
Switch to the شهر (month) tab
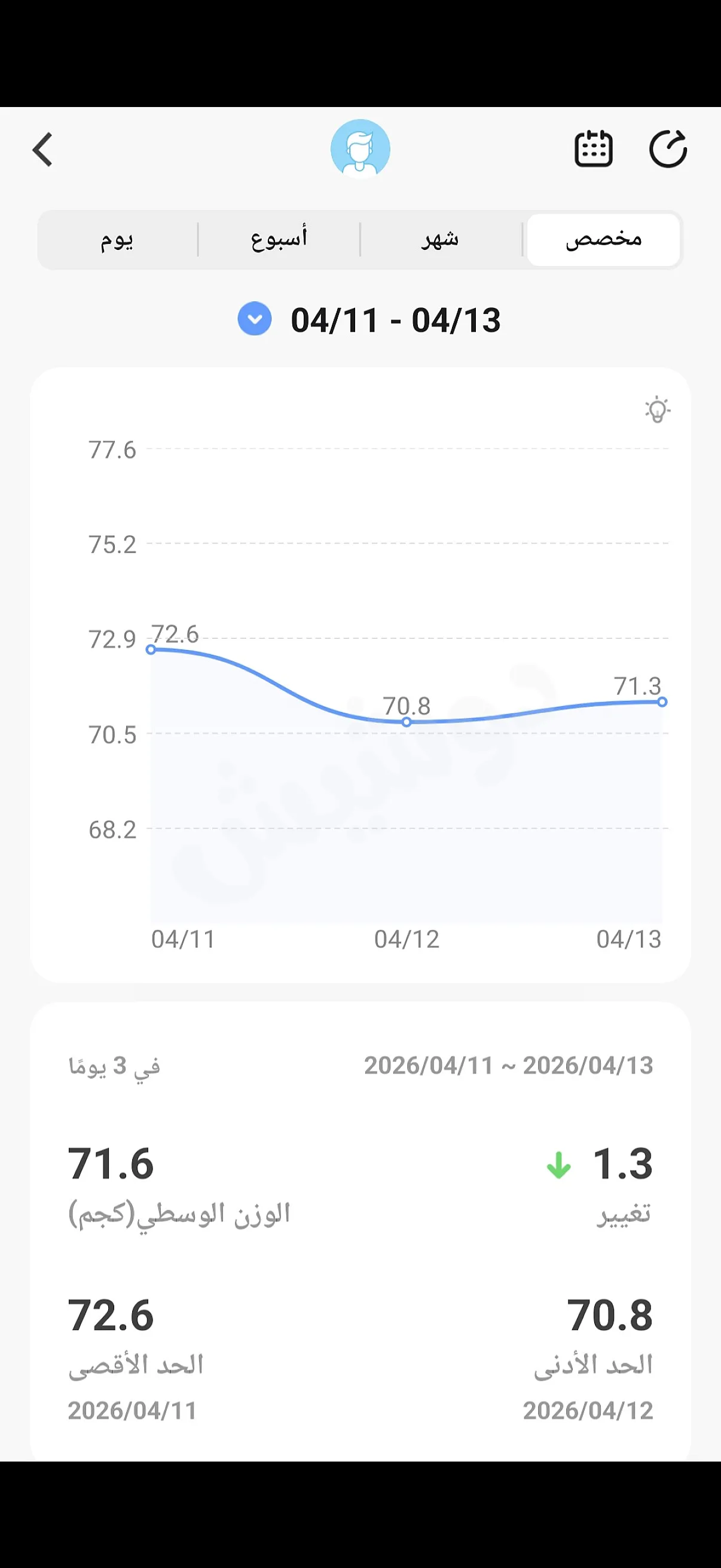click(x=441, y=239)
